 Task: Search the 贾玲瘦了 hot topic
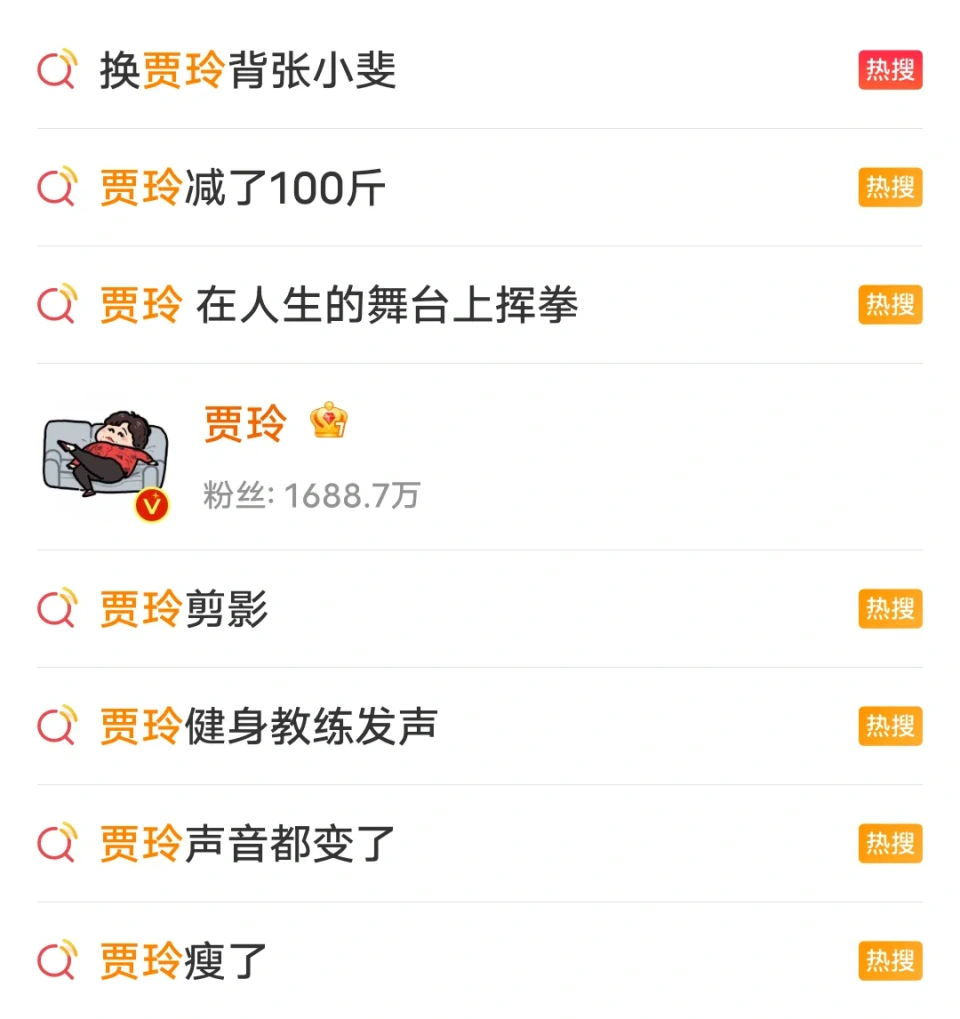tap(184, 961)
